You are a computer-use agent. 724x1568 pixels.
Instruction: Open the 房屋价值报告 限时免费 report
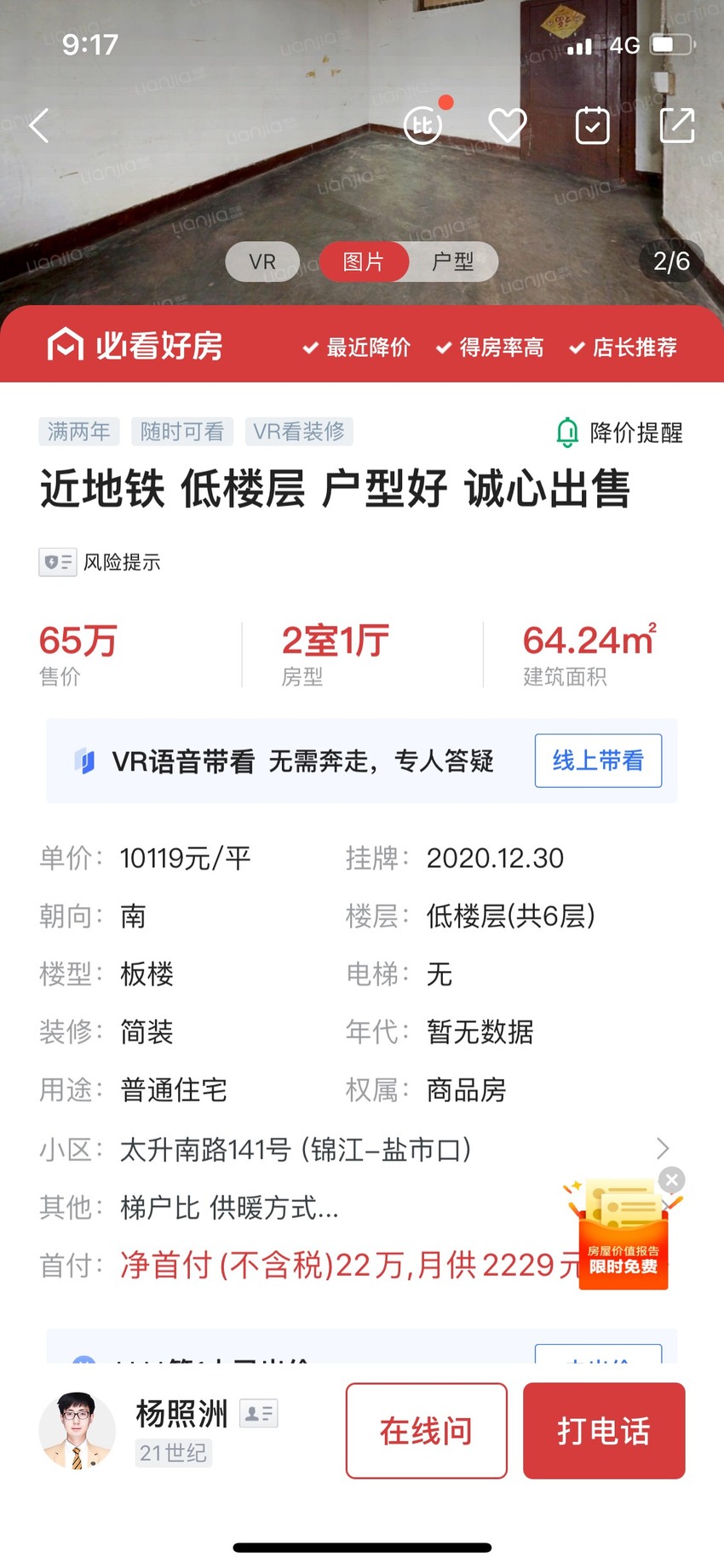pos(623,1238)
